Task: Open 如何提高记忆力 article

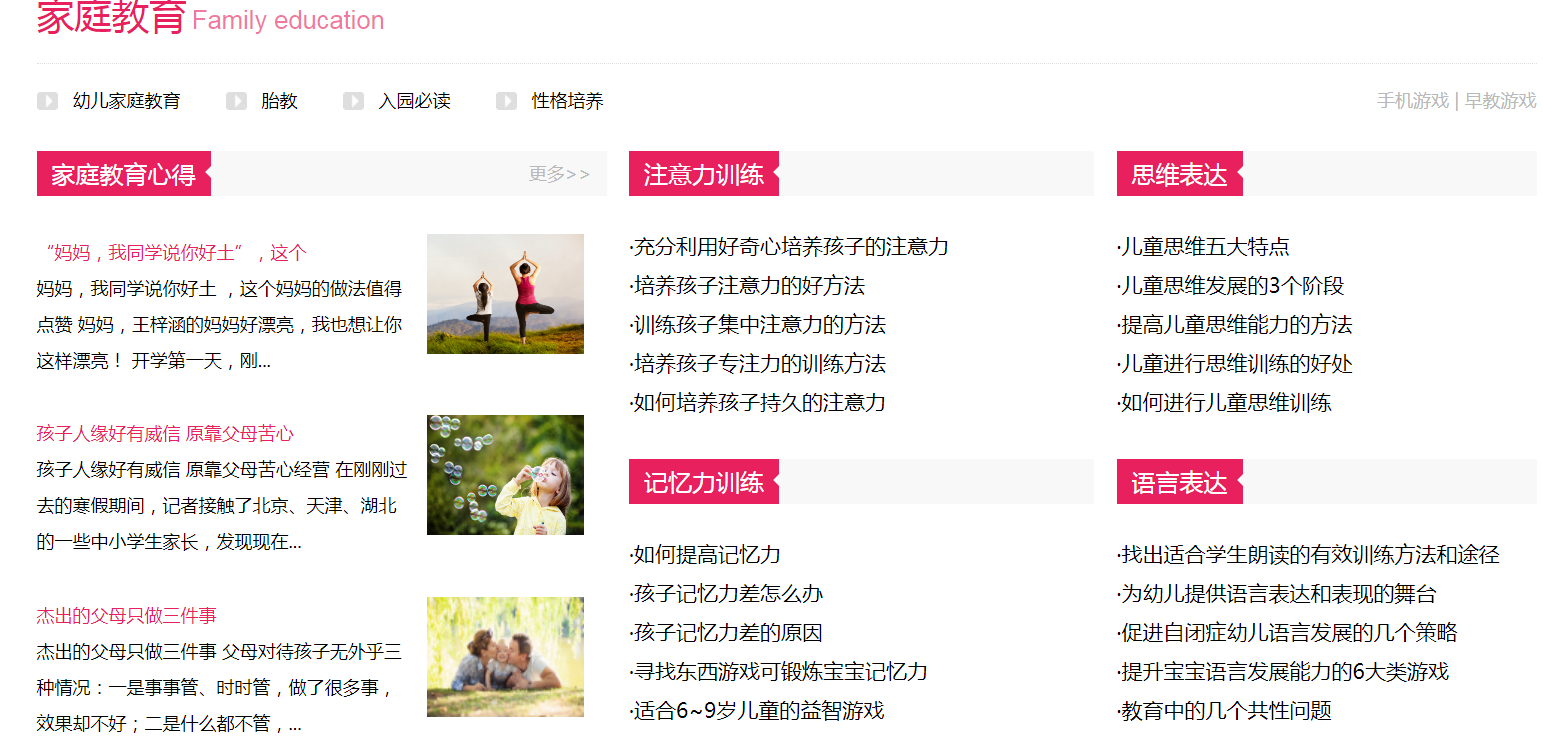Action: coord(706,555)
